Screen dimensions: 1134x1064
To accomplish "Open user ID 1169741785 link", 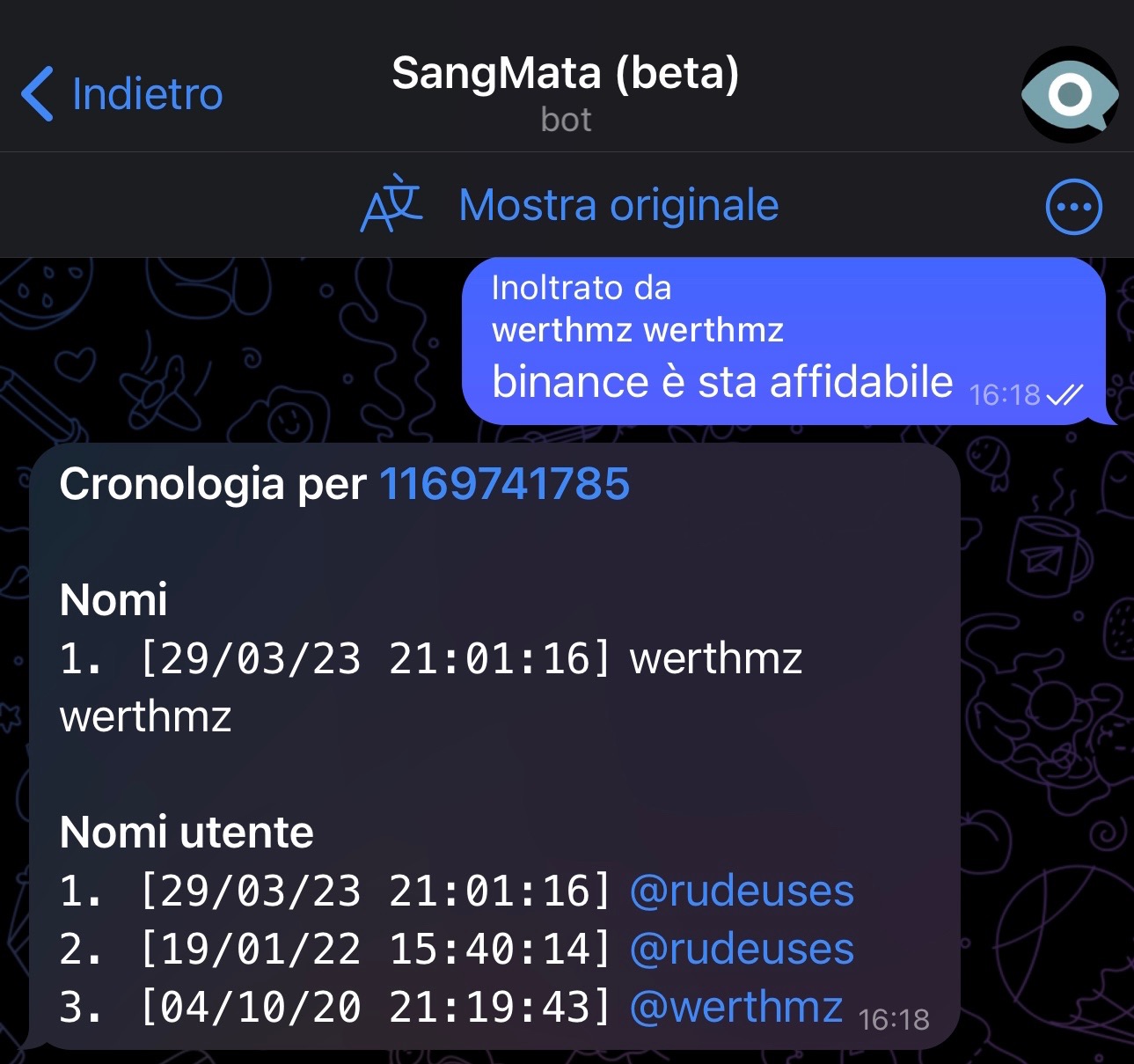I will click(x=504, y=484).
